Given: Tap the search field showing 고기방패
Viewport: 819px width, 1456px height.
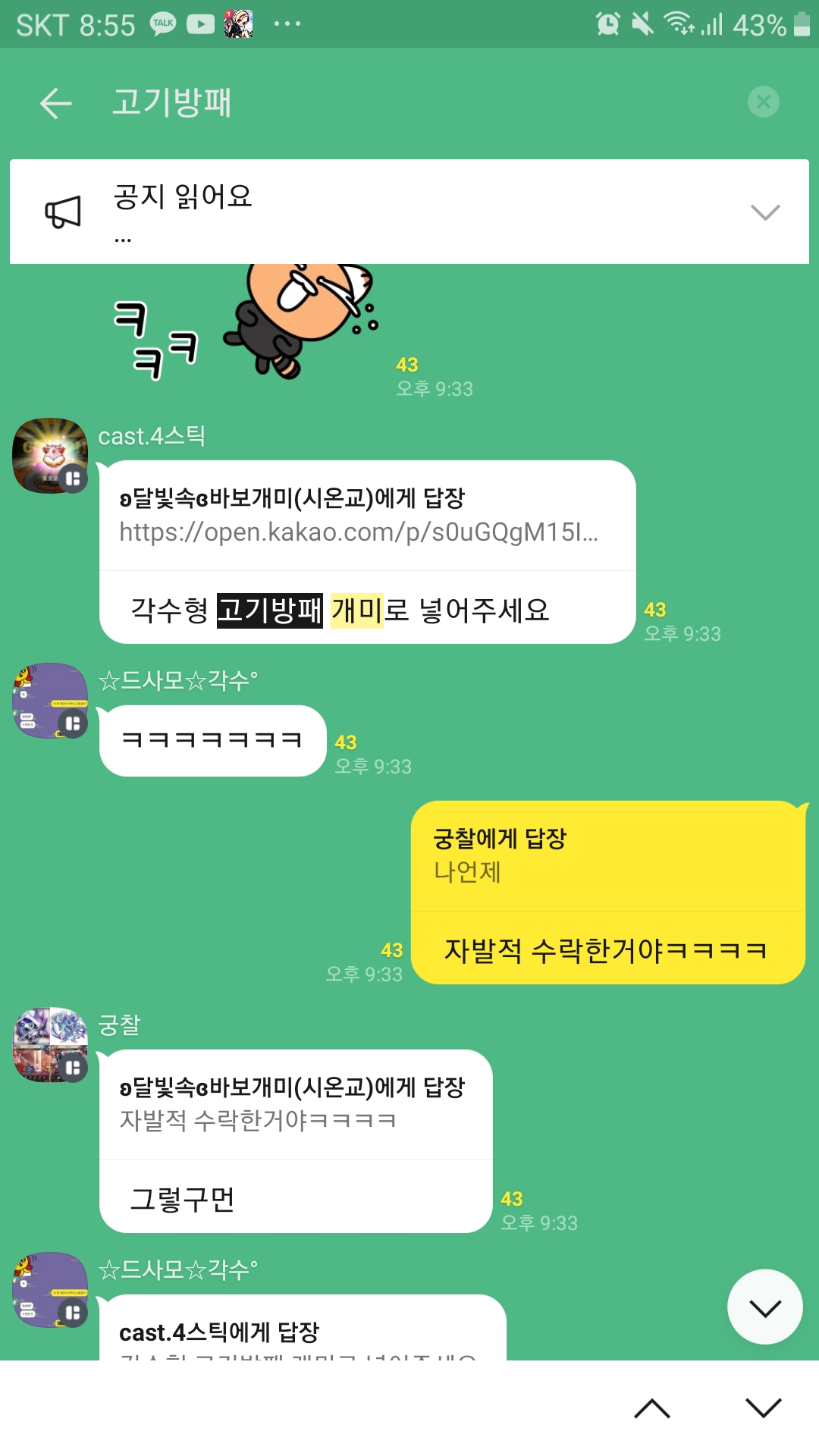Looking at the screenshot, I should tap(379, 102).
